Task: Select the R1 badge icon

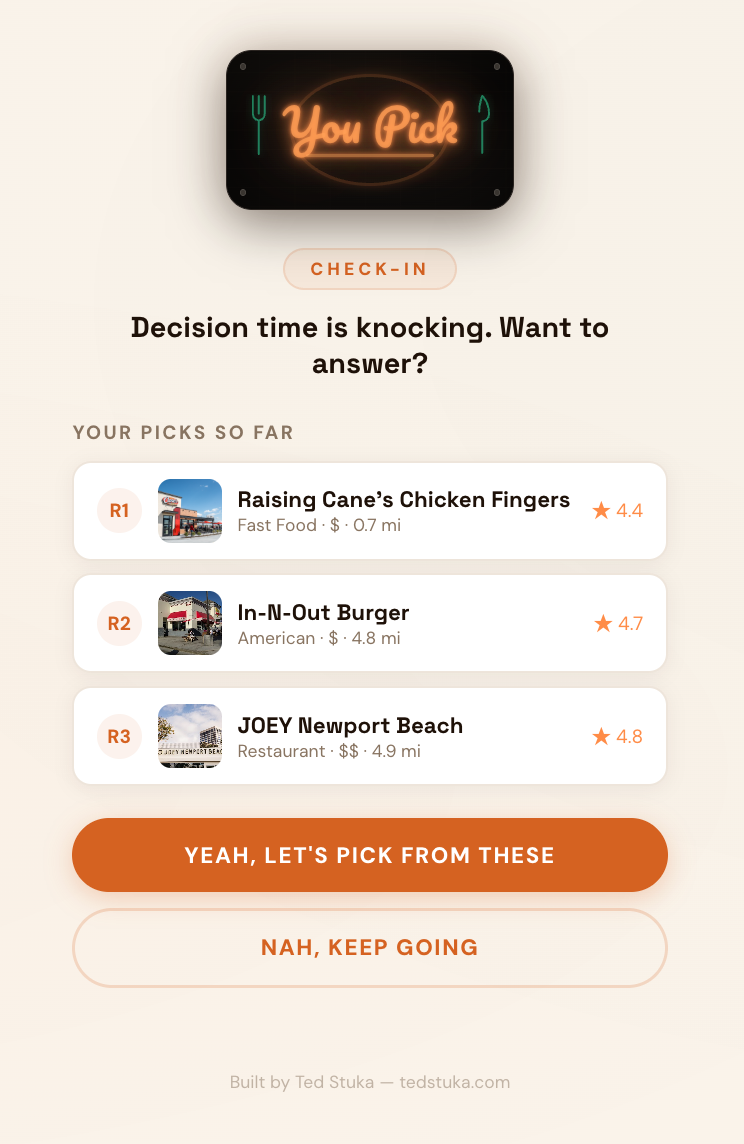Action: click(119, 510)
